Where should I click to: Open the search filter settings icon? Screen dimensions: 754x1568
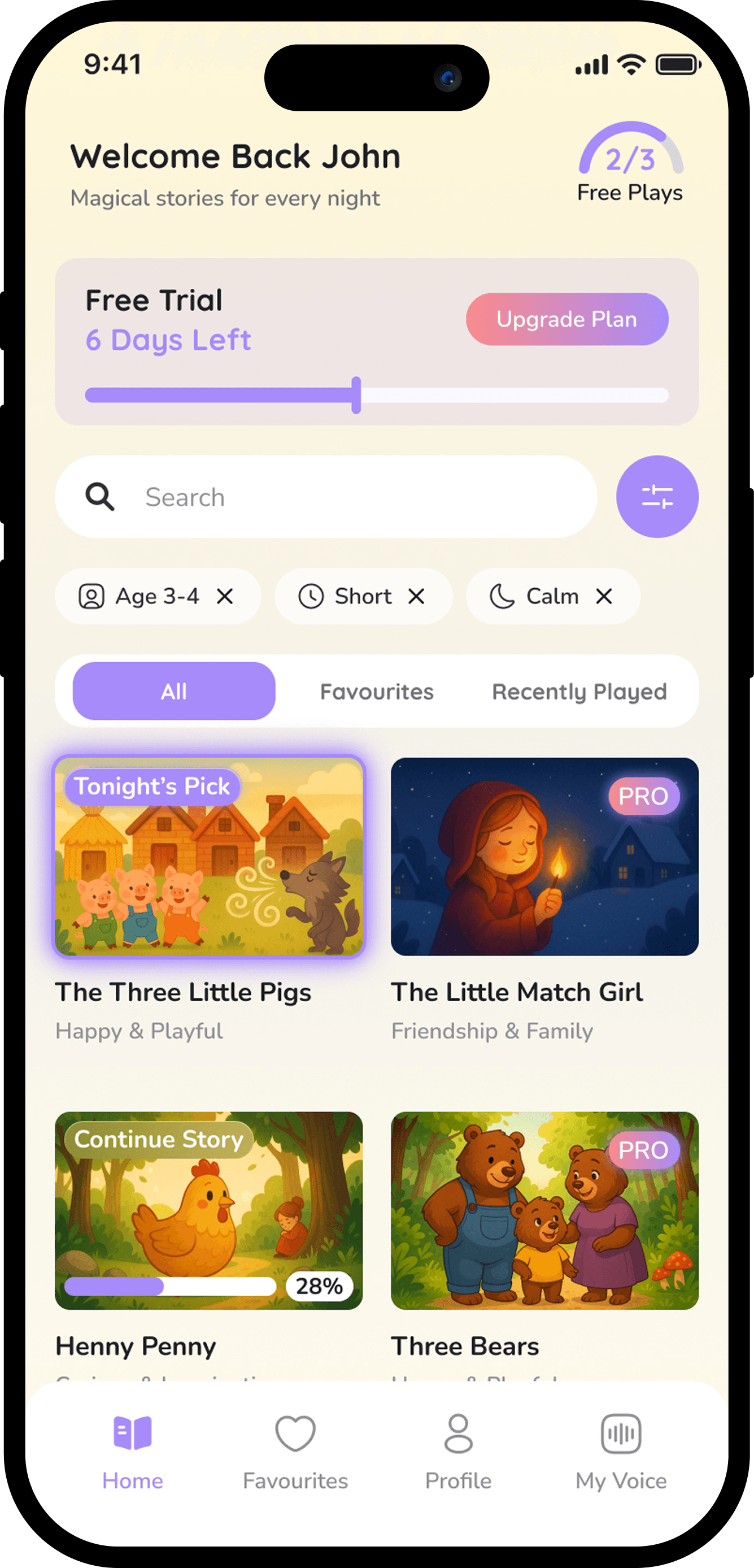657,497
